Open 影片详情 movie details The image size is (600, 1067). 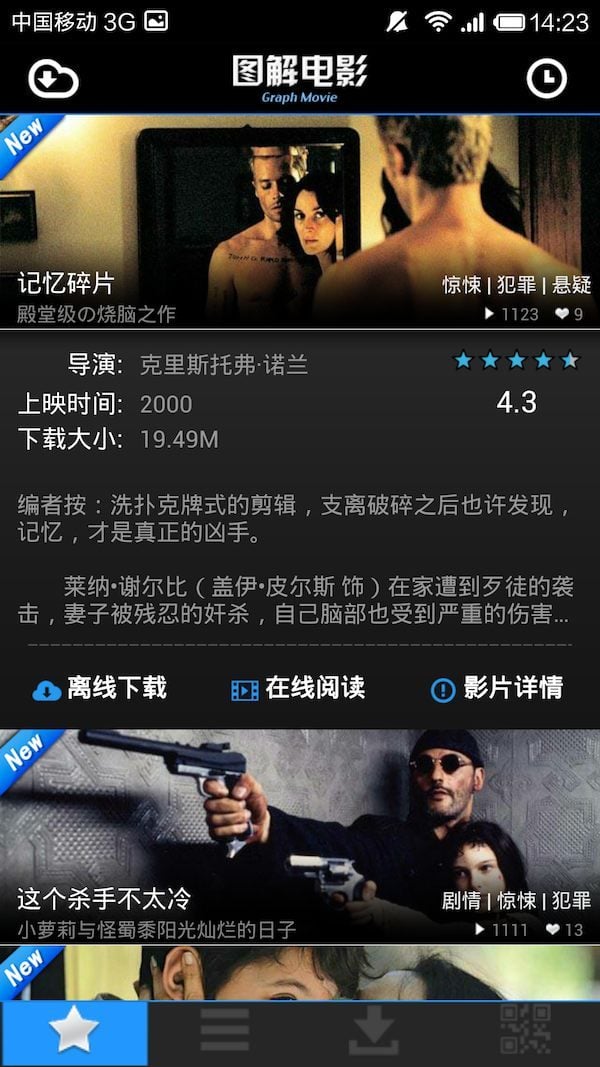497,688
